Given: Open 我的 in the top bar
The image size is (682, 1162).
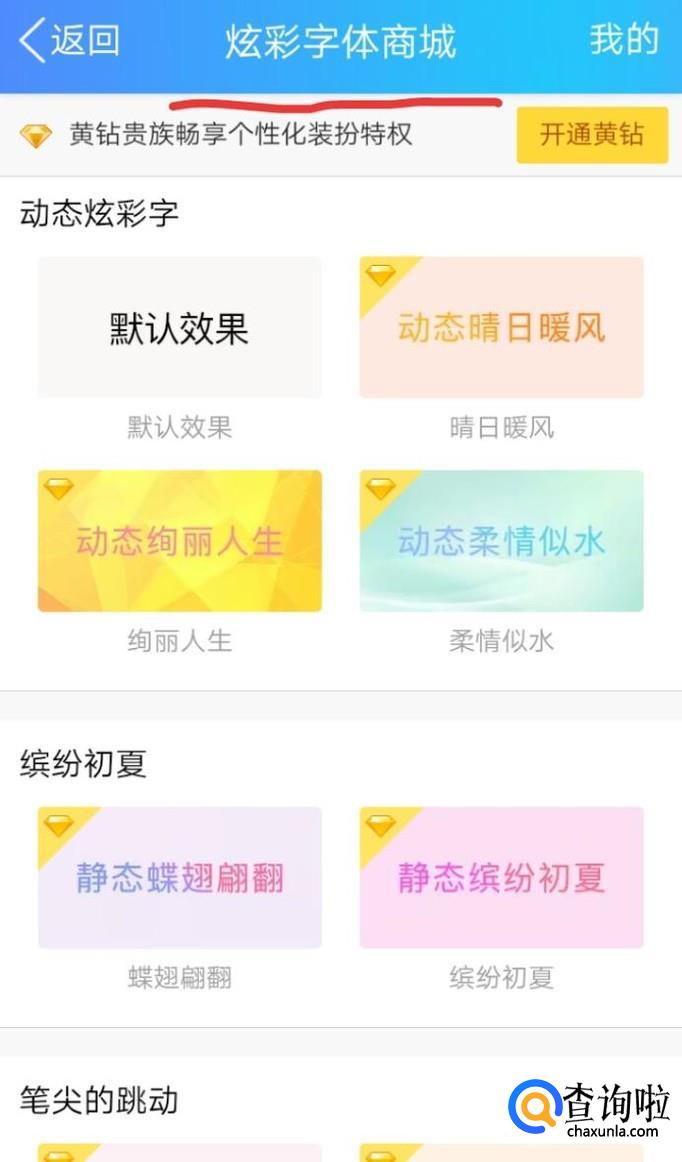Looking at the screenshot, I should click(x=624, y=40).
